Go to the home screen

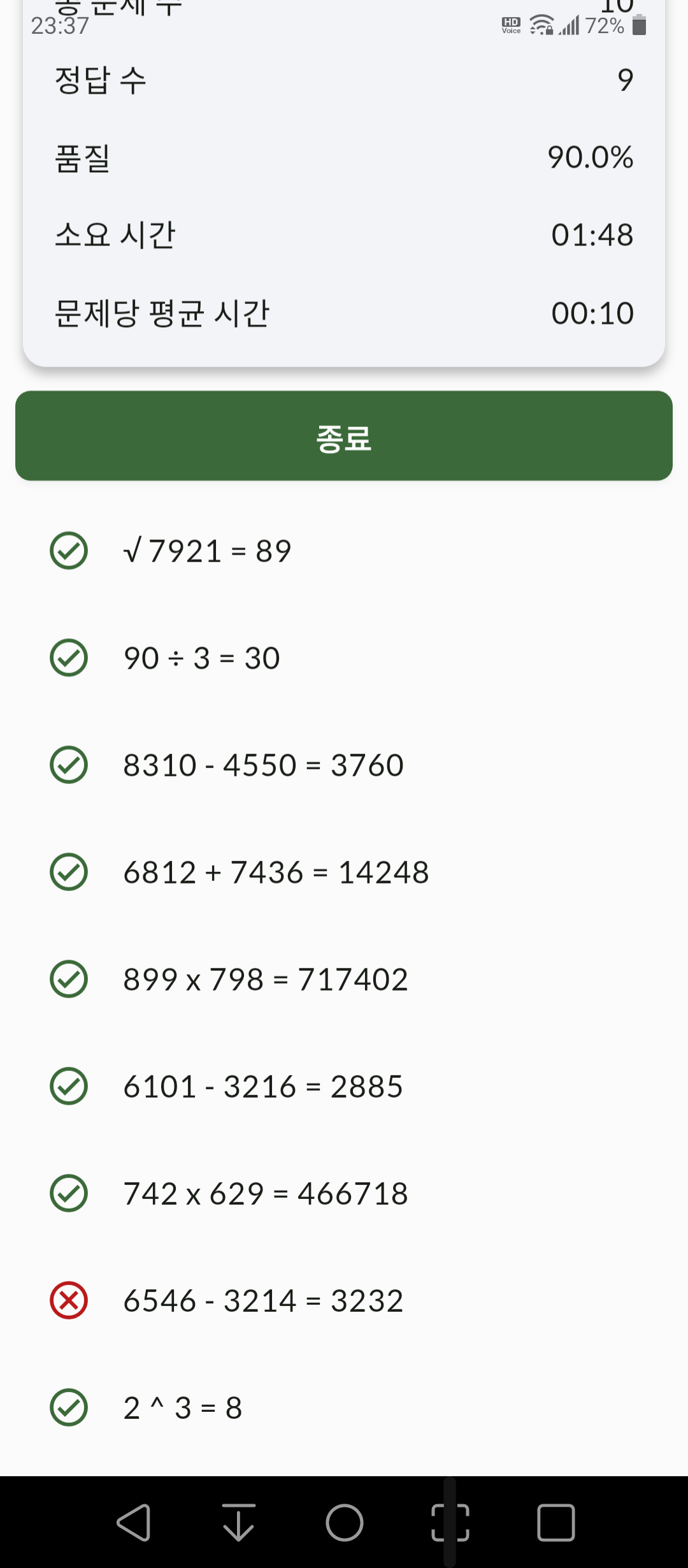point(345,1523)
